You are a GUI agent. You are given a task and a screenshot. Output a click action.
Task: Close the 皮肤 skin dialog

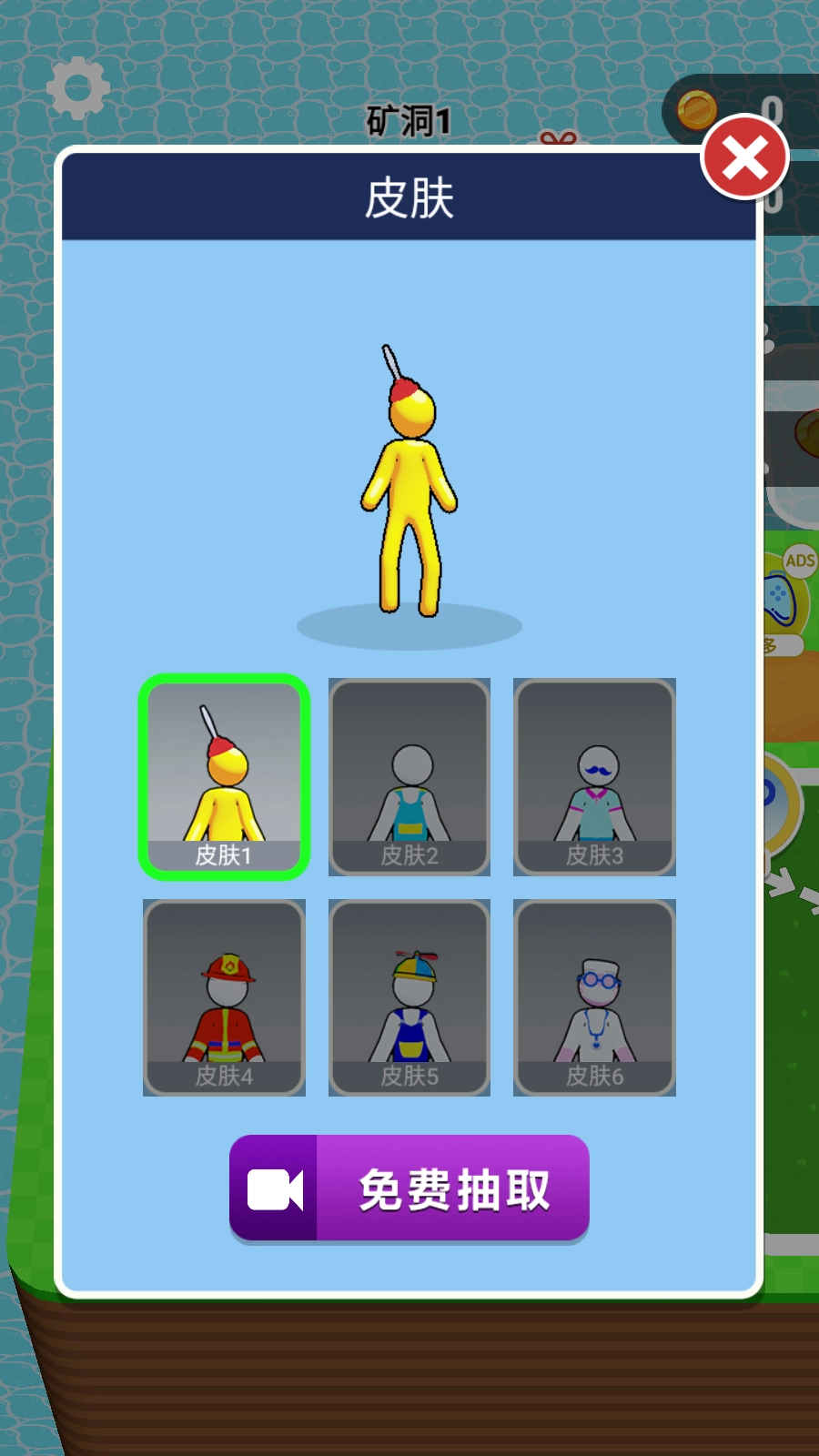[744, 157]
